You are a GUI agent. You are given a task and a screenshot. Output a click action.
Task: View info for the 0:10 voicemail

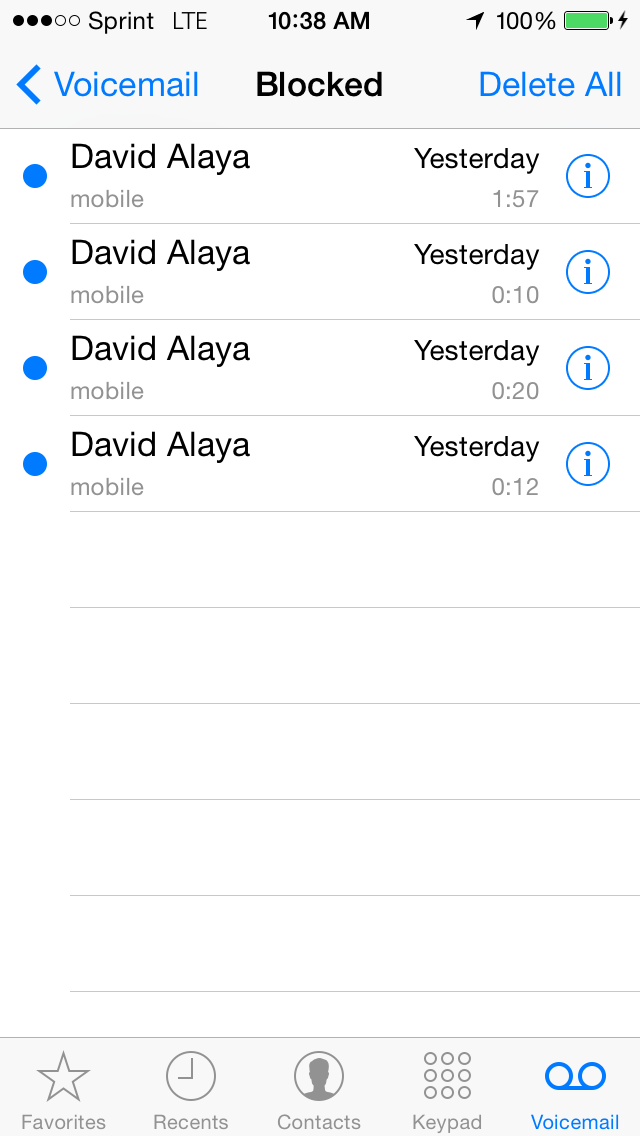pyautogui.click(x=587, y=272)
